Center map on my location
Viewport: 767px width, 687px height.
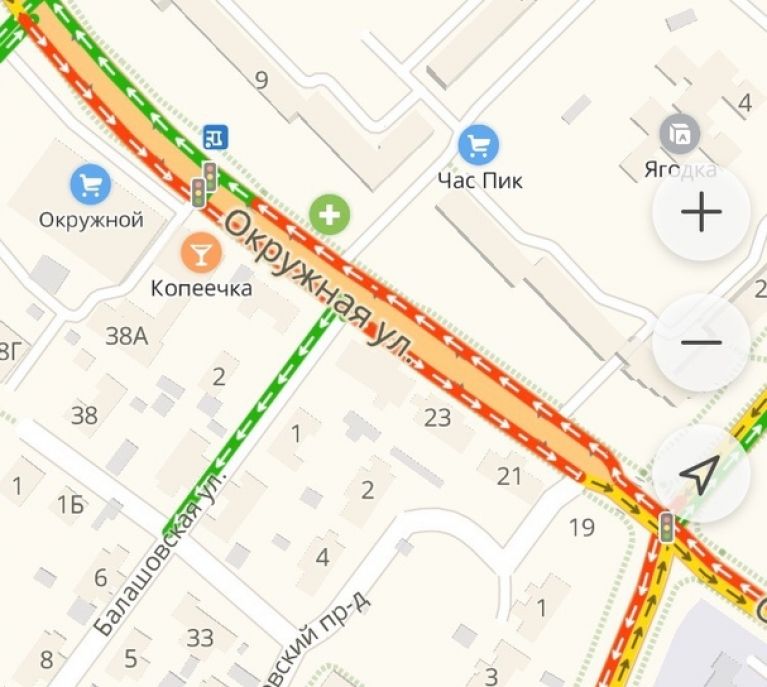pos(701,473)
